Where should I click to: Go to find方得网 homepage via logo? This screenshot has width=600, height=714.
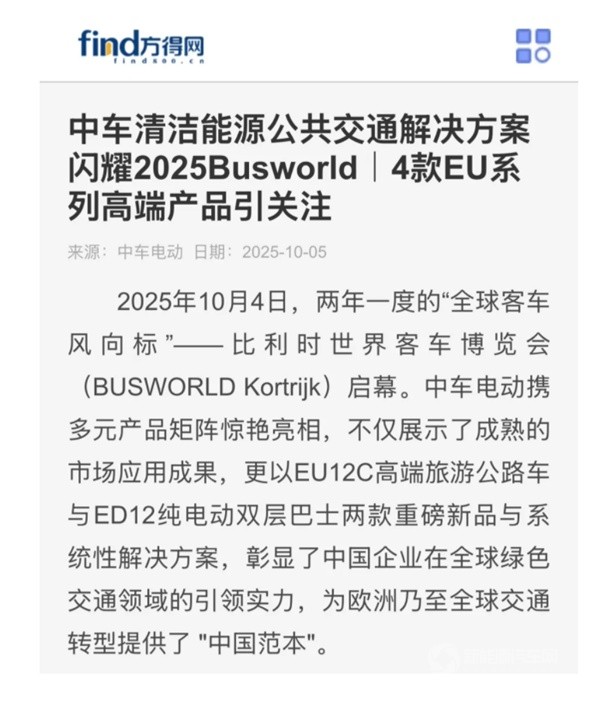point(142,45)
